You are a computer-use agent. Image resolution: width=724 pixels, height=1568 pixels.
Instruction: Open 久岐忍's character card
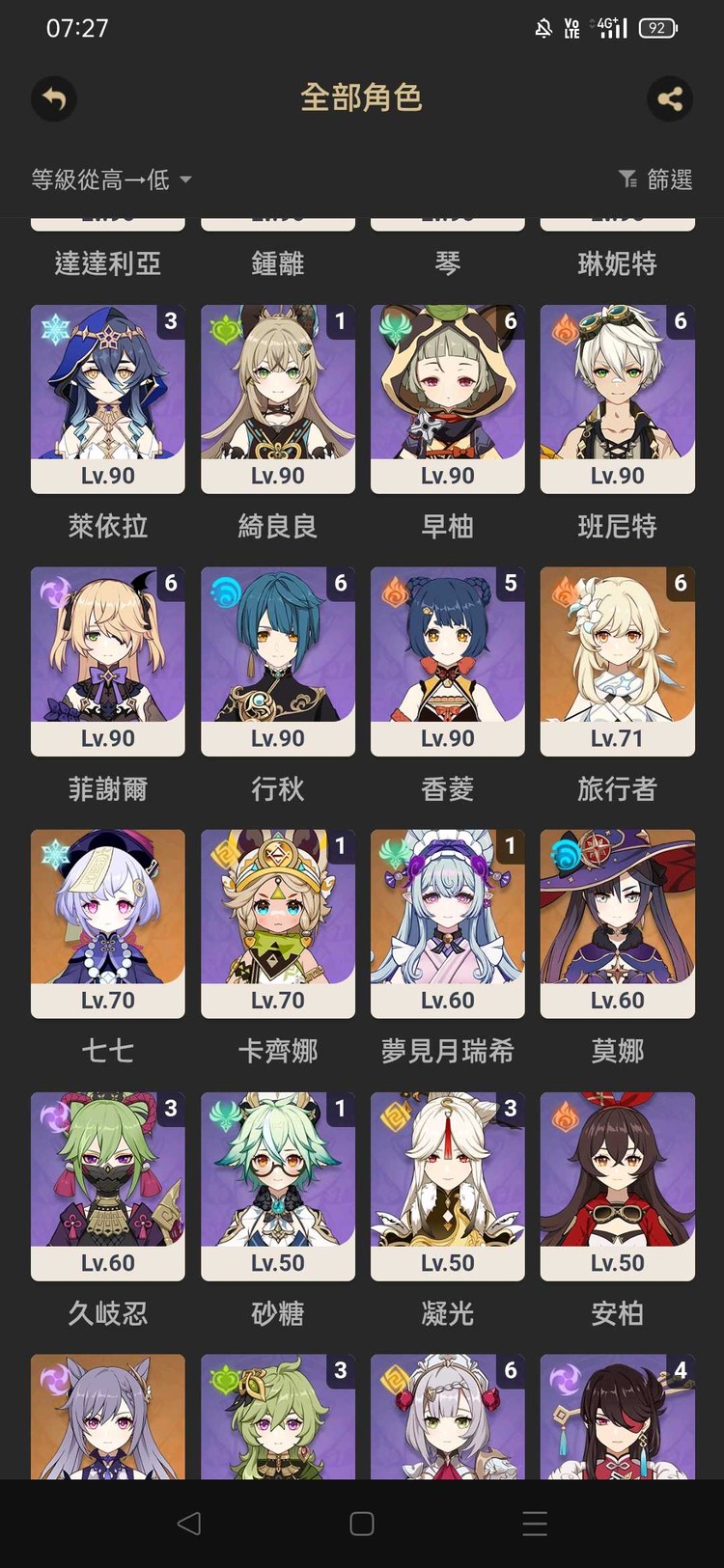(107, 1186)
